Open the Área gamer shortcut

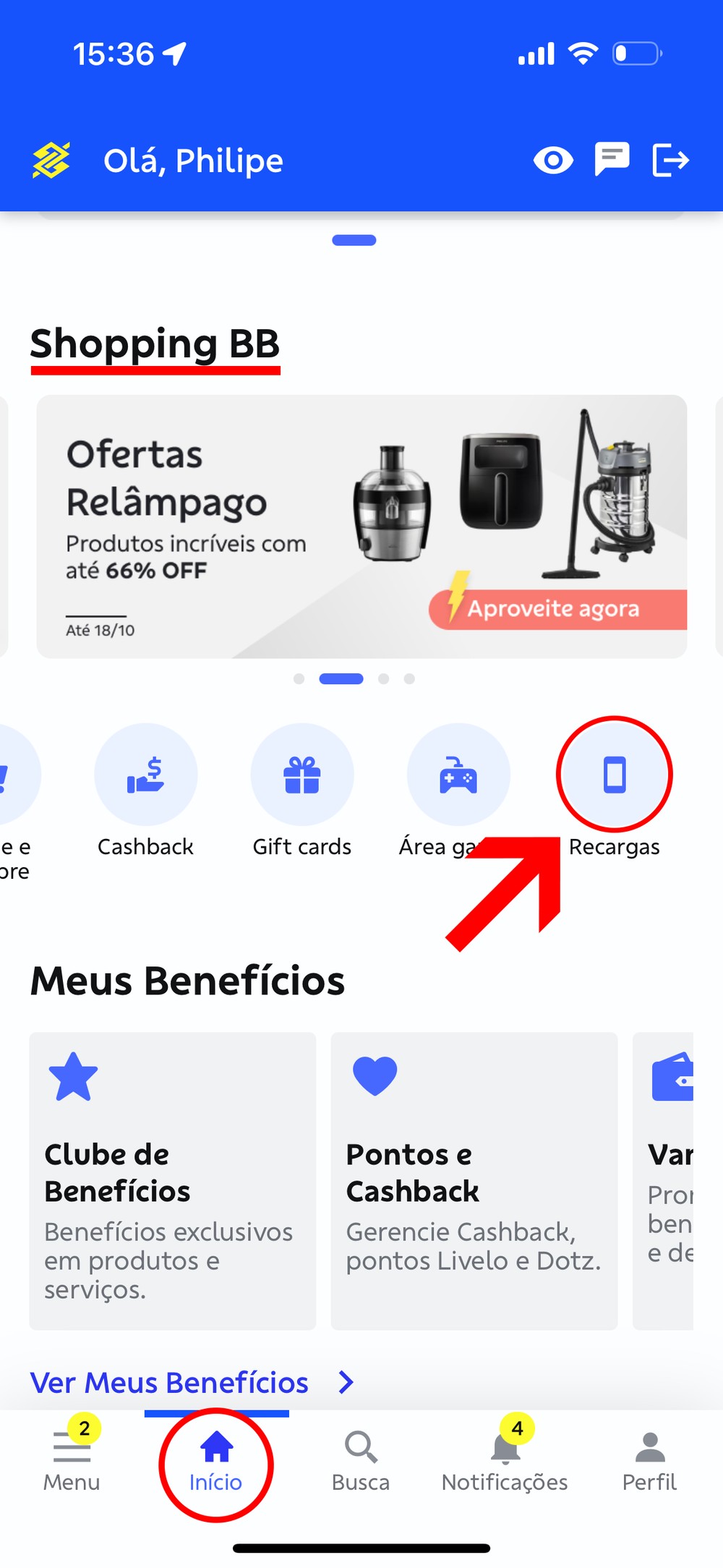458,775
